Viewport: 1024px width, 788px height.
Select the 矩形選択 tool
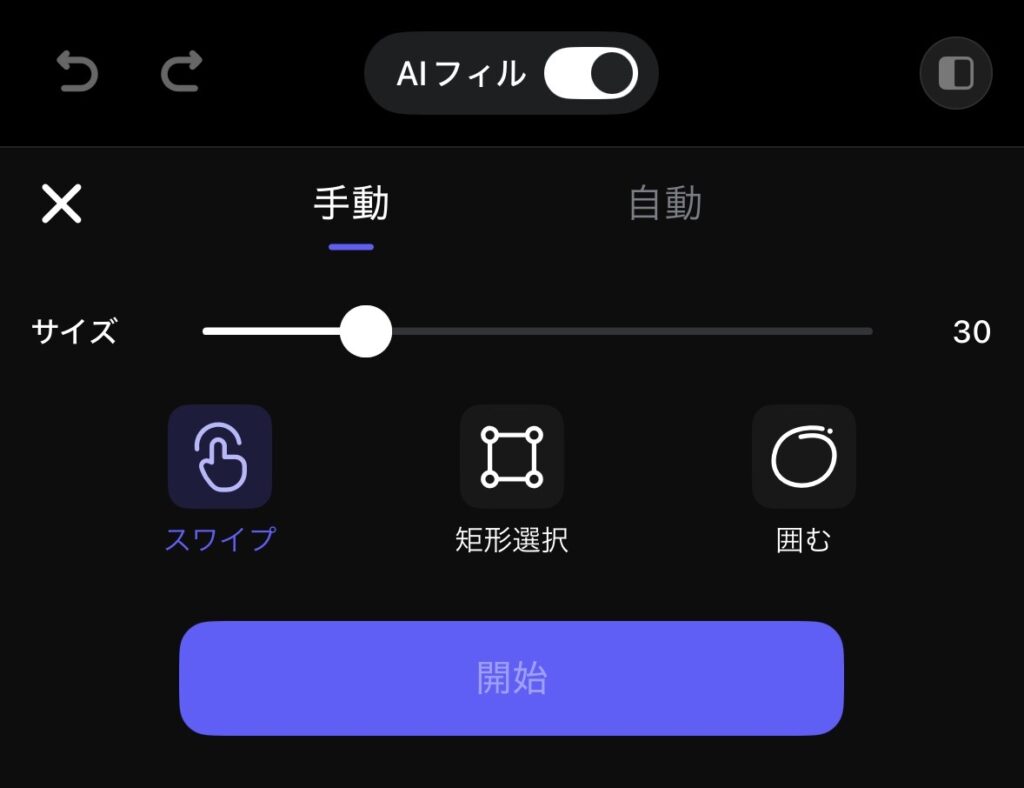coord(511,457)
